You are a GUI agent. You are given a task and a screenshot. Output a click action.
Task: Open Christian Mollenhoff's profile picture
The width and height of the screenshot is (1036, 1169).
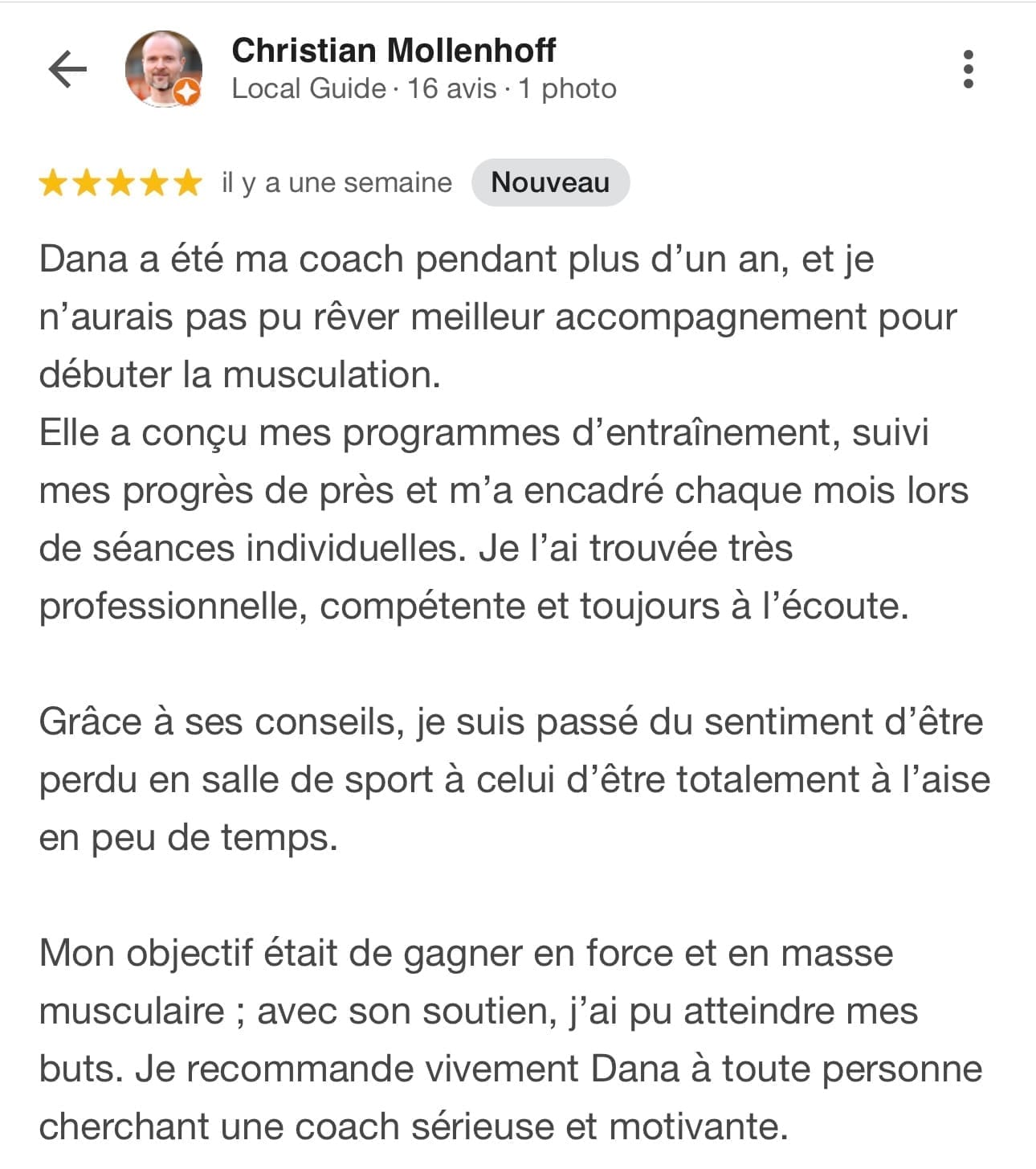point(163,69)
